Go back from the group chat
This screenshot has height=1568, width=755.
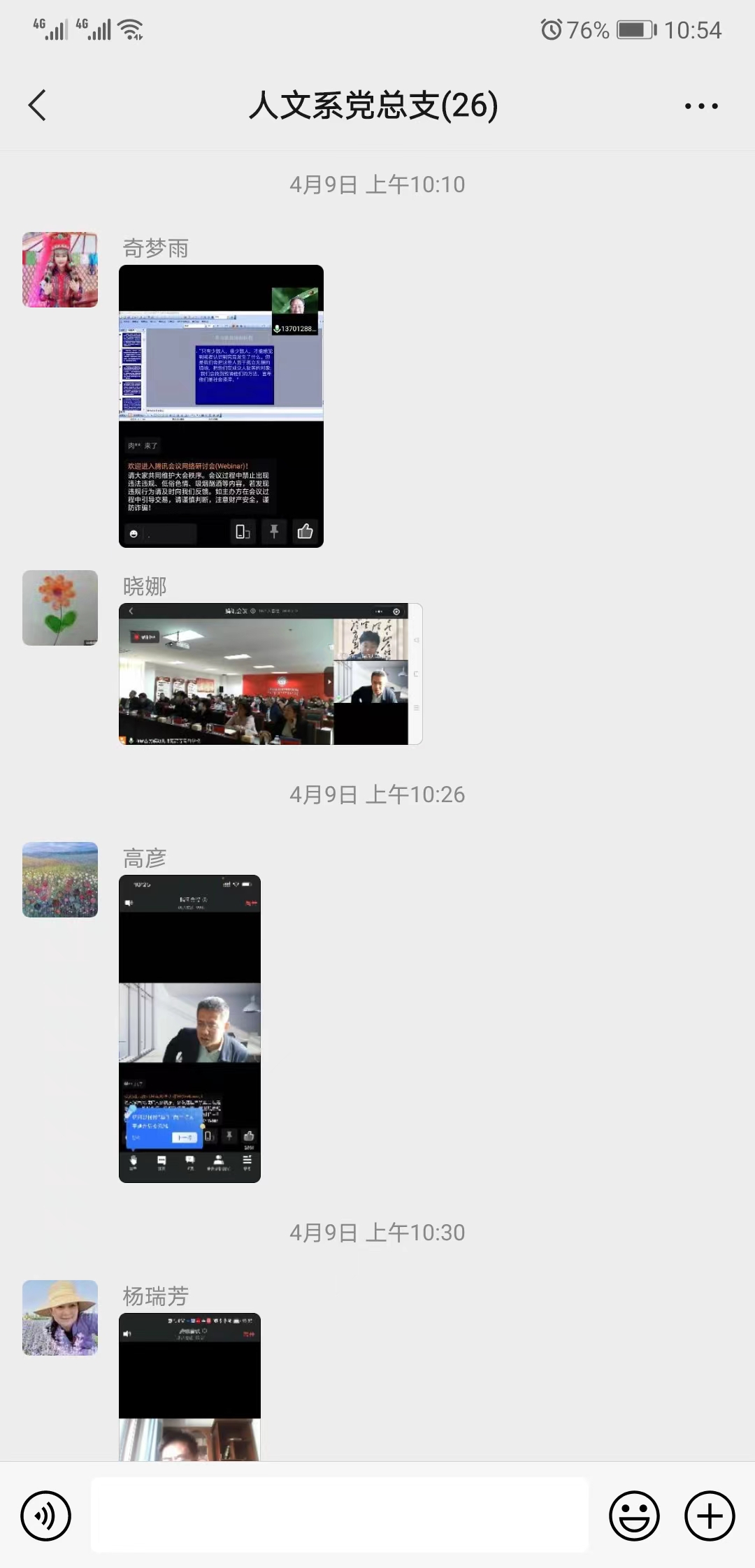38,106
